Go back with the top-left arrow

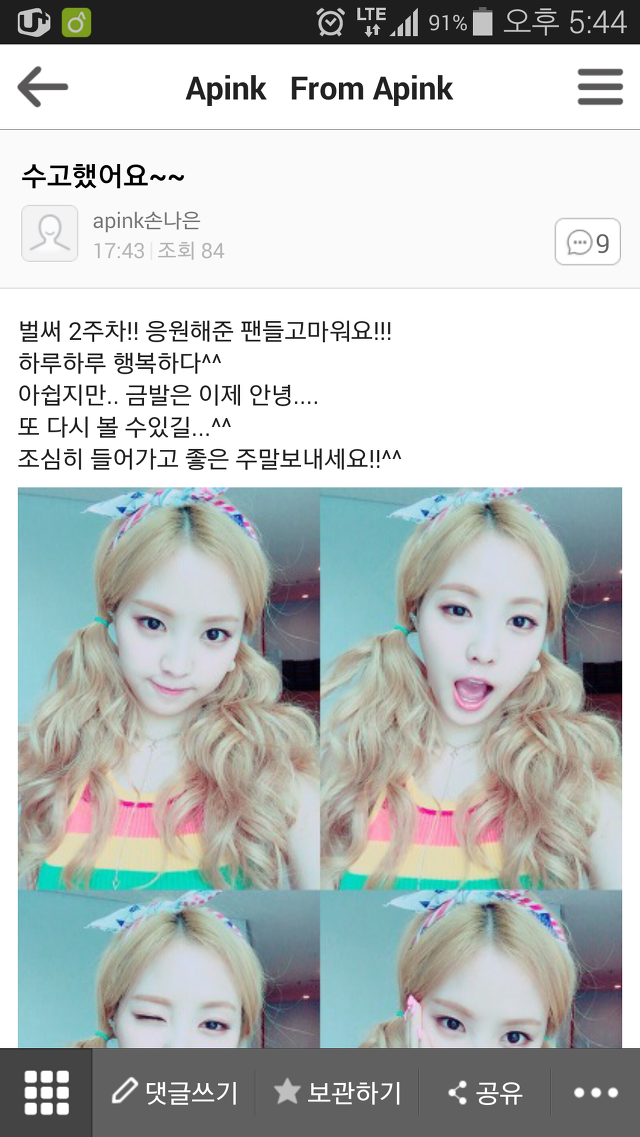tap(43, 87)
